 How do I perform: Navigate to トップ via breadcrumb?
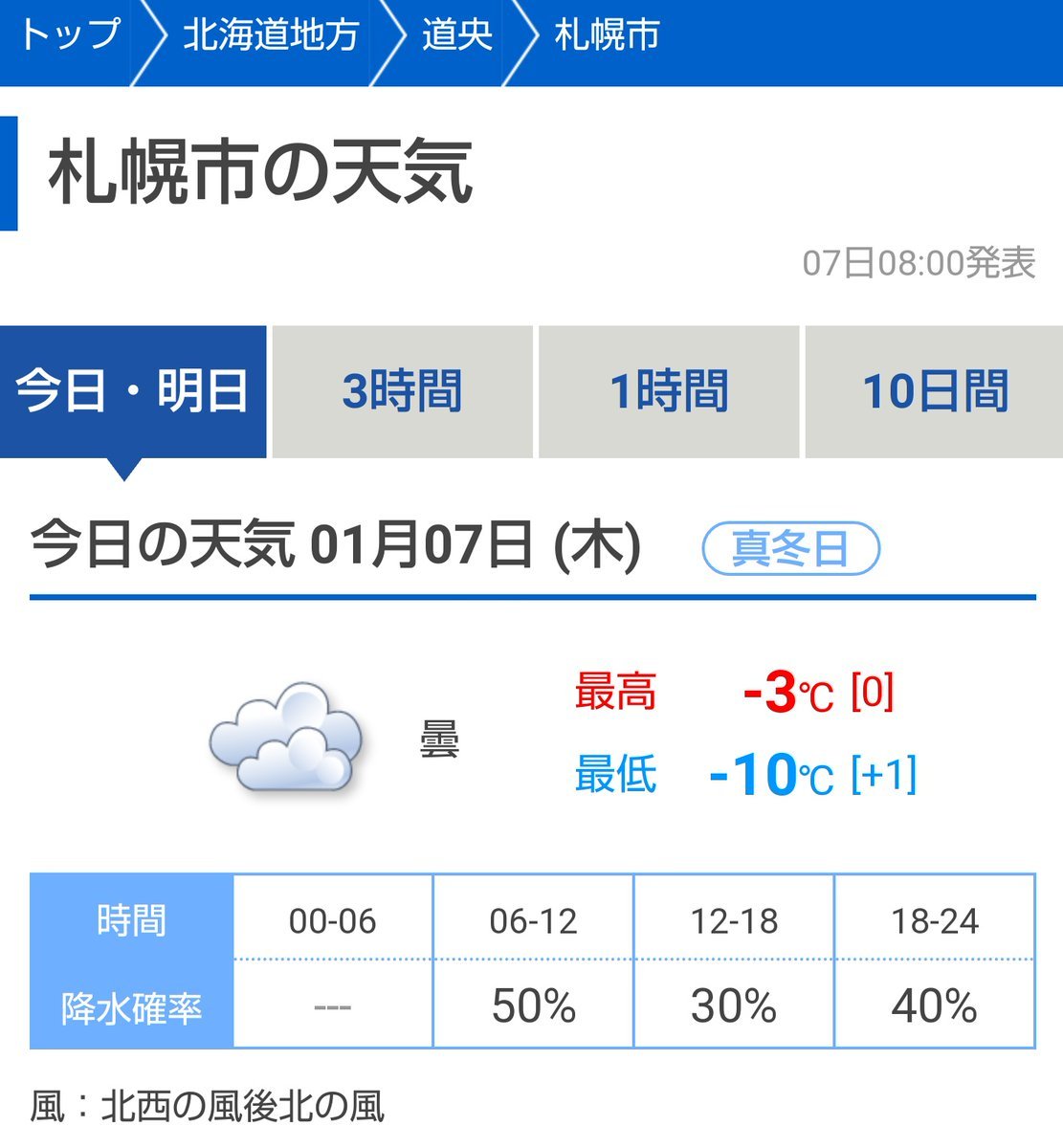(x=70, y=38)
